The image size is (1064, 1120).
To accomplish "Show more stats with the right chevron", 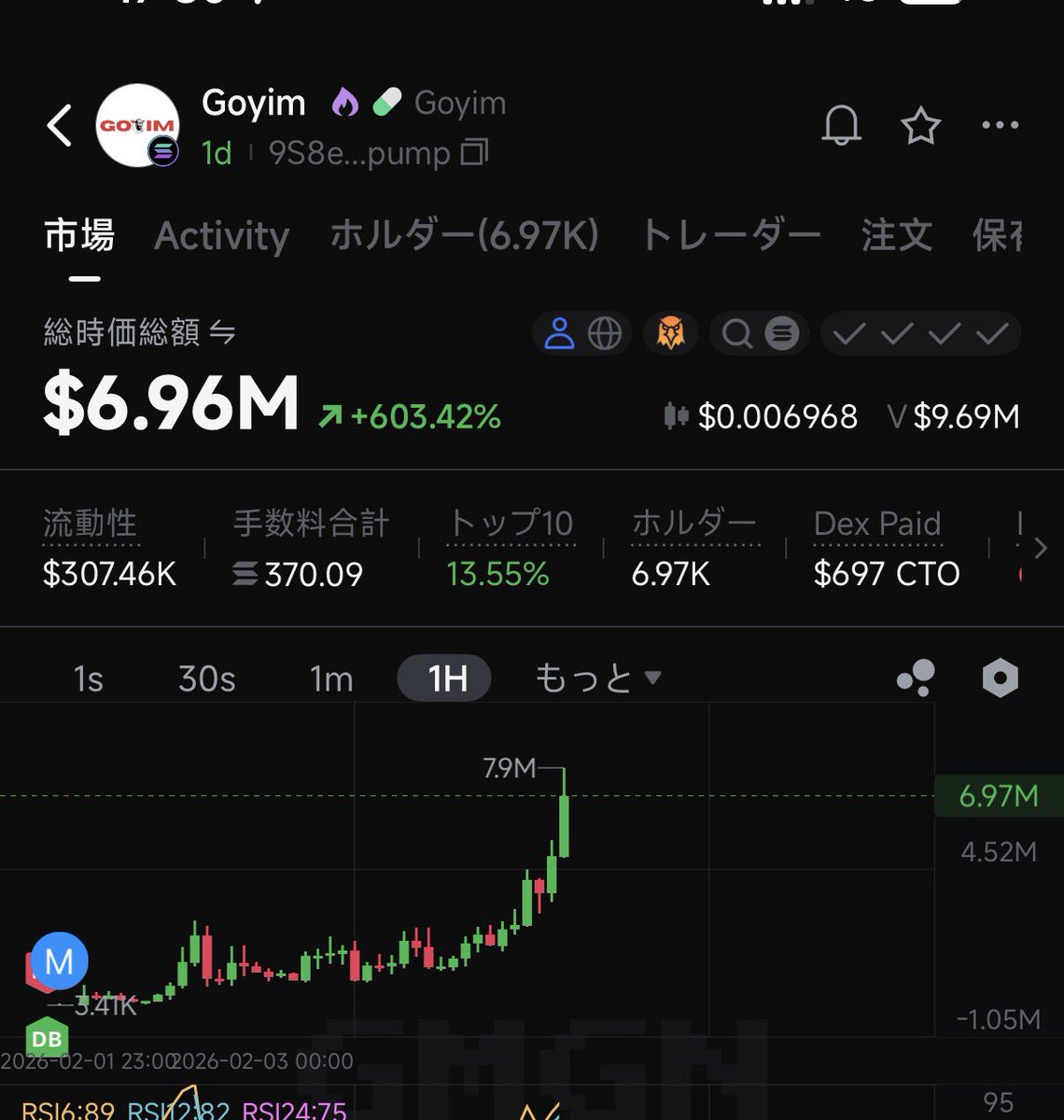I will click(x=1040, y=548).
